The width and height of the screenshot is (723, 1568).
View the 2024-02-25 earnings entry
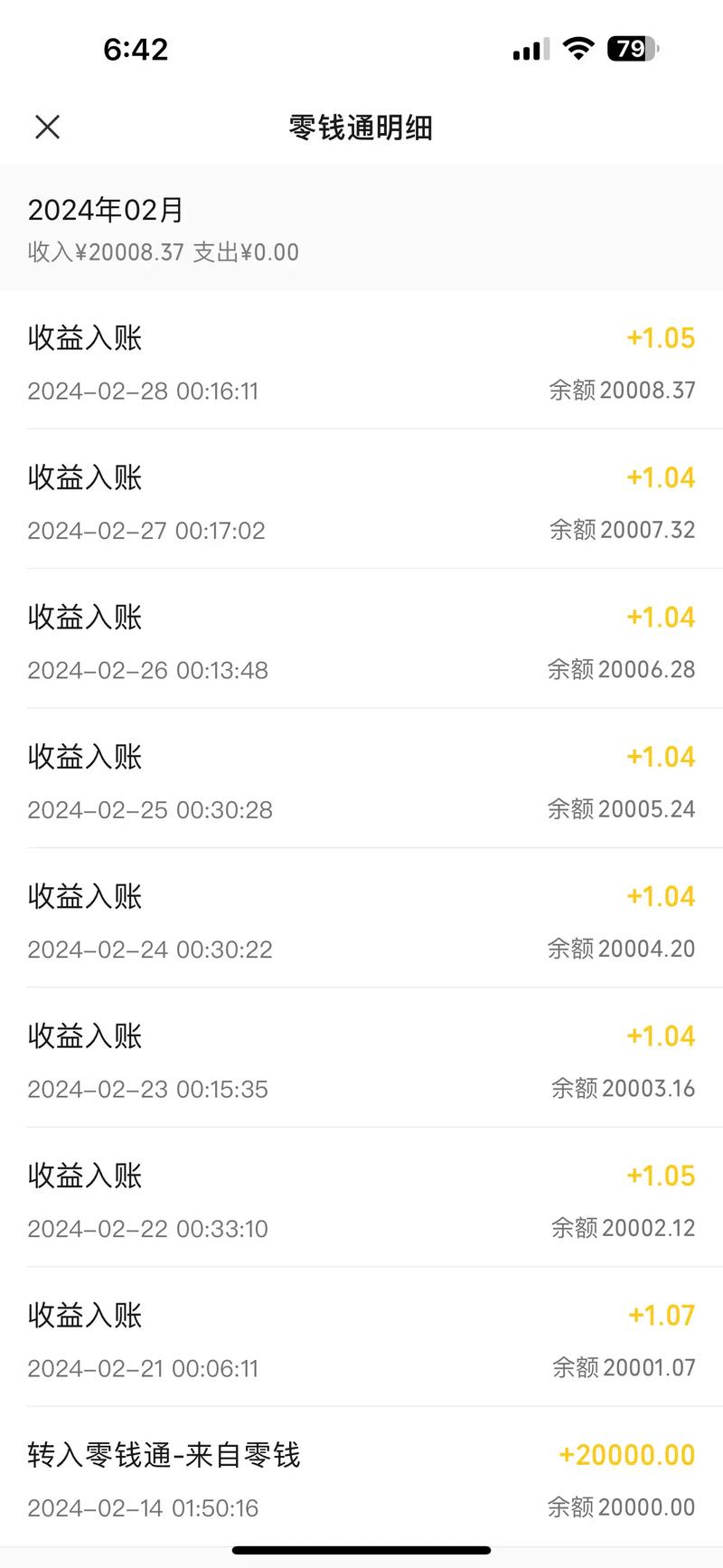coord(361,781)
